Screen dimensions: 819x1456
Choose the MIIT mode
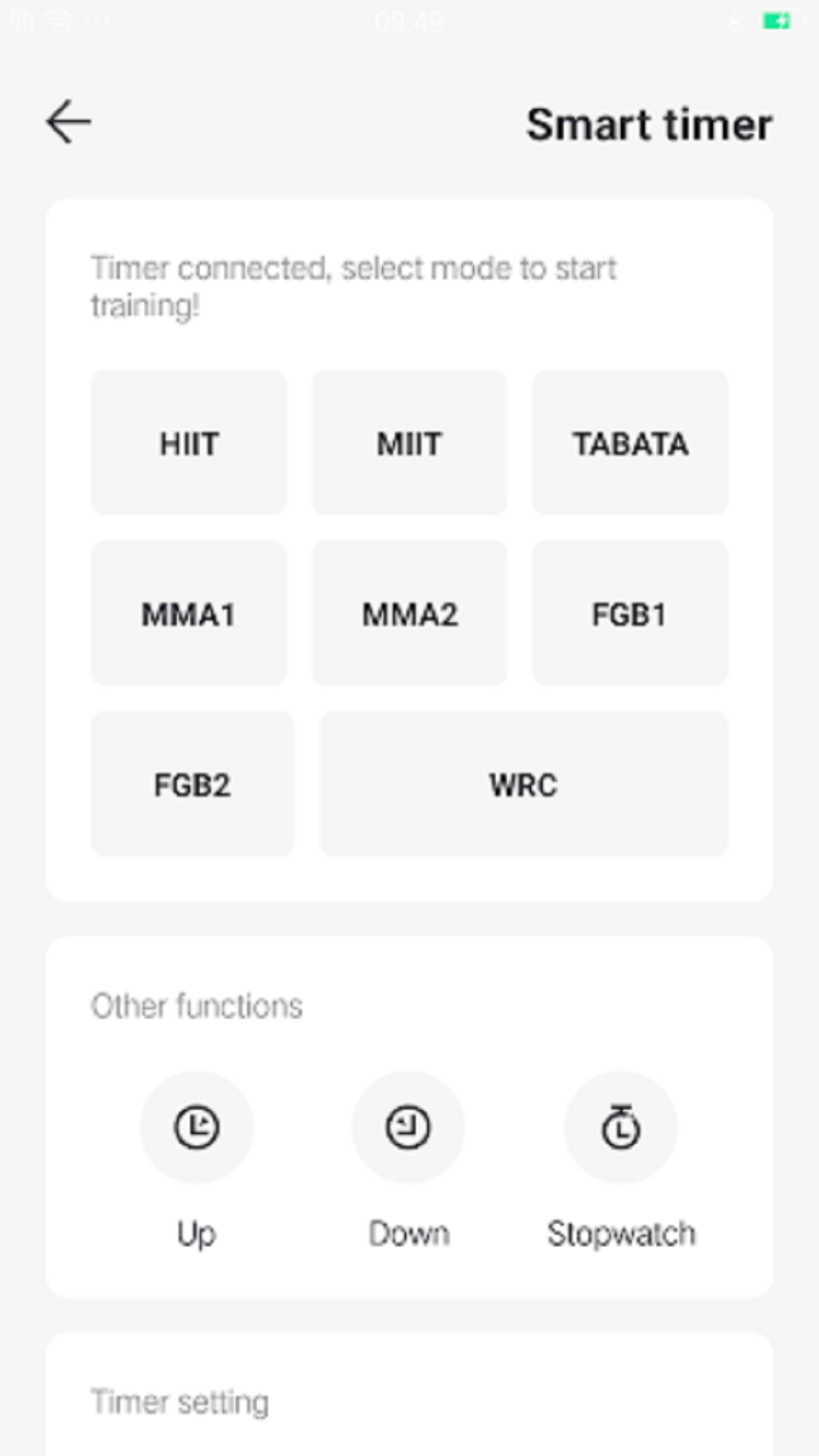tap(409, 443)
